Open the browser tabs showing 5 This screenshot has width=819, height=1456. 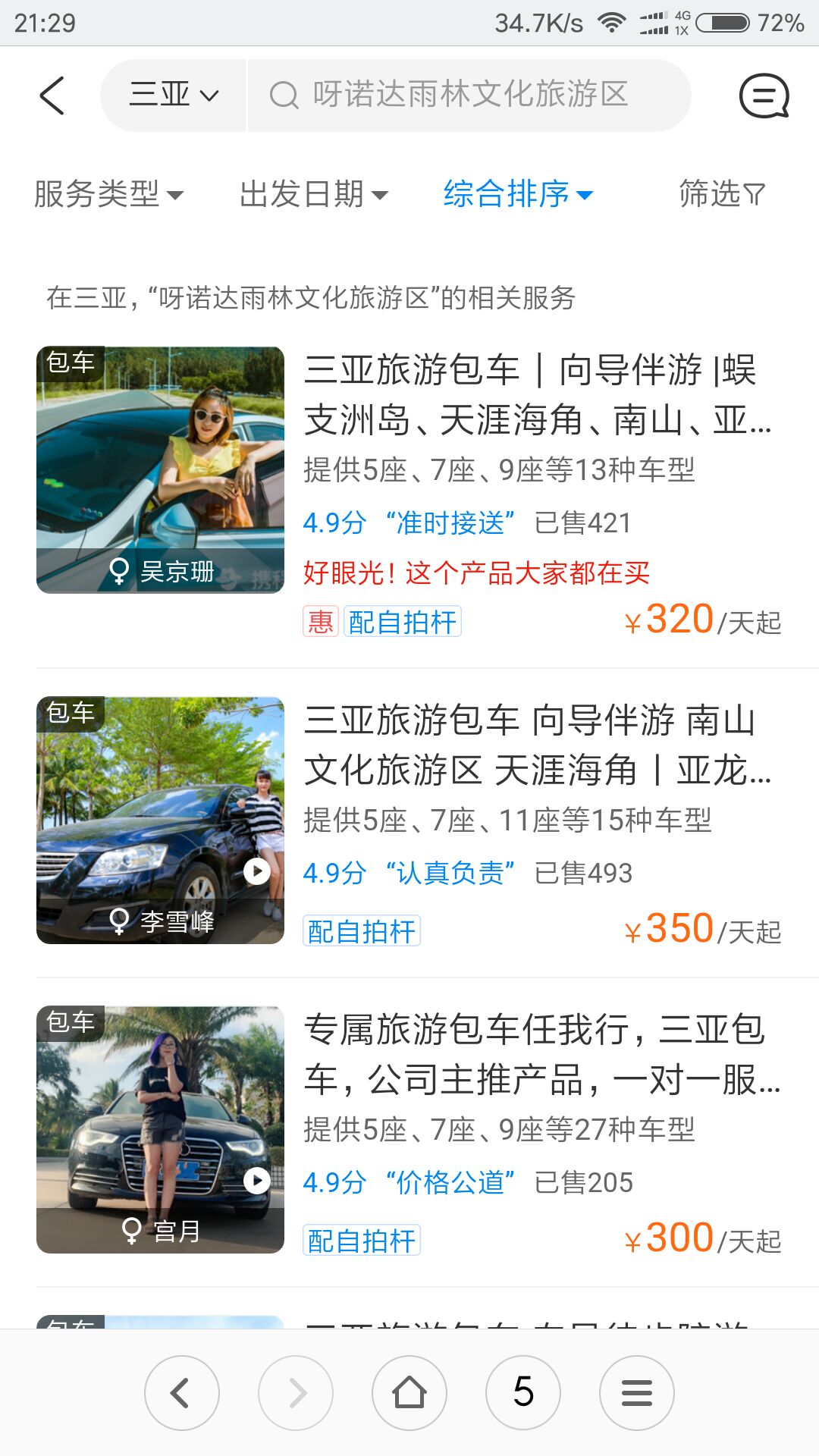[x=523, y=1393]
